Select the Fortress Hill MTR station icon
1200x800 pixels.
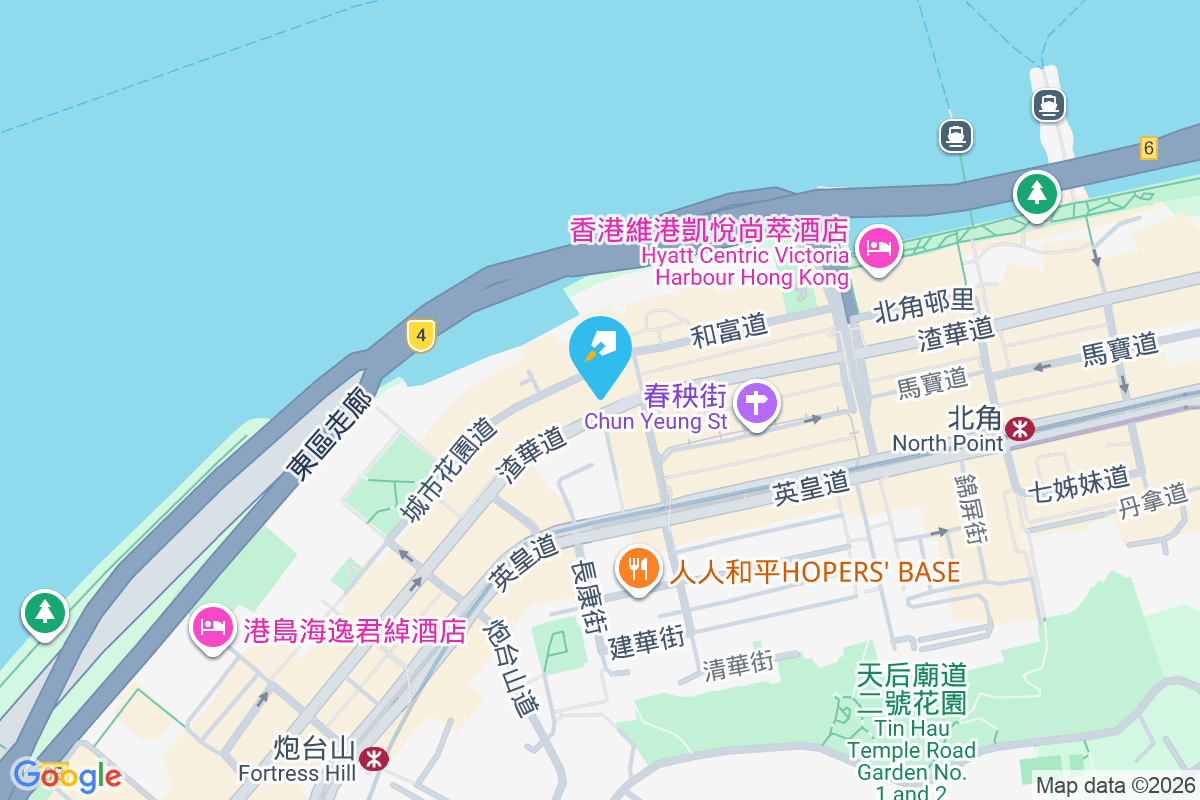(374, 758)
